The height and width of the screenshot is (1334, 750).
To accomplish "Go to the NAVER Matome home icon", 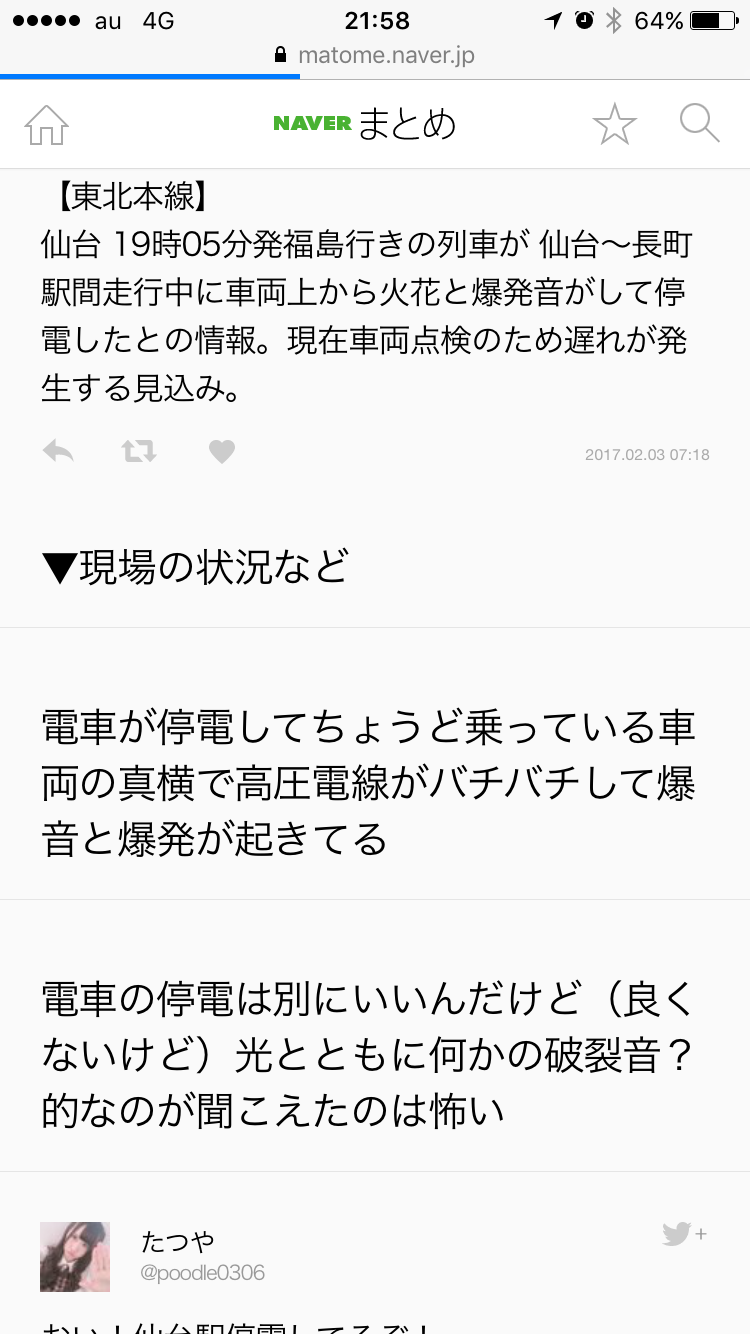I will 46,125.
